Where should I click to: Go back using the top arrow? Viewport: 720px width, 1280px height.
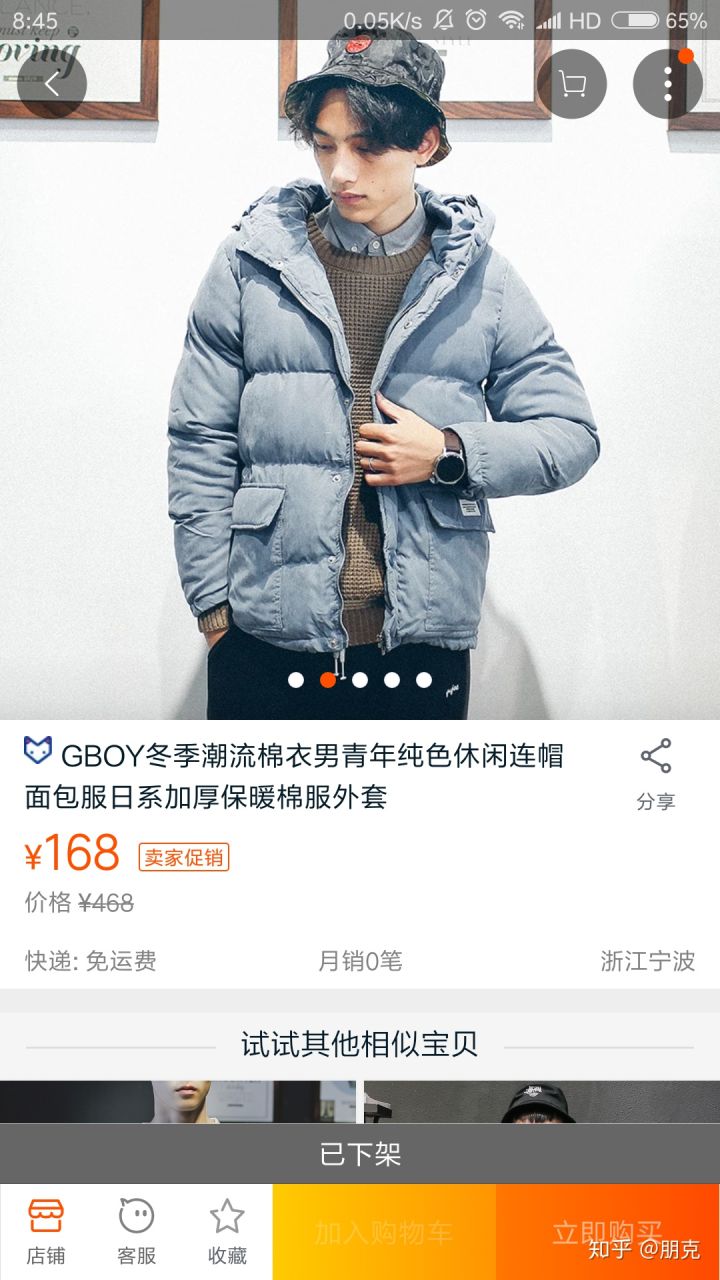click(x=52, y=84)
